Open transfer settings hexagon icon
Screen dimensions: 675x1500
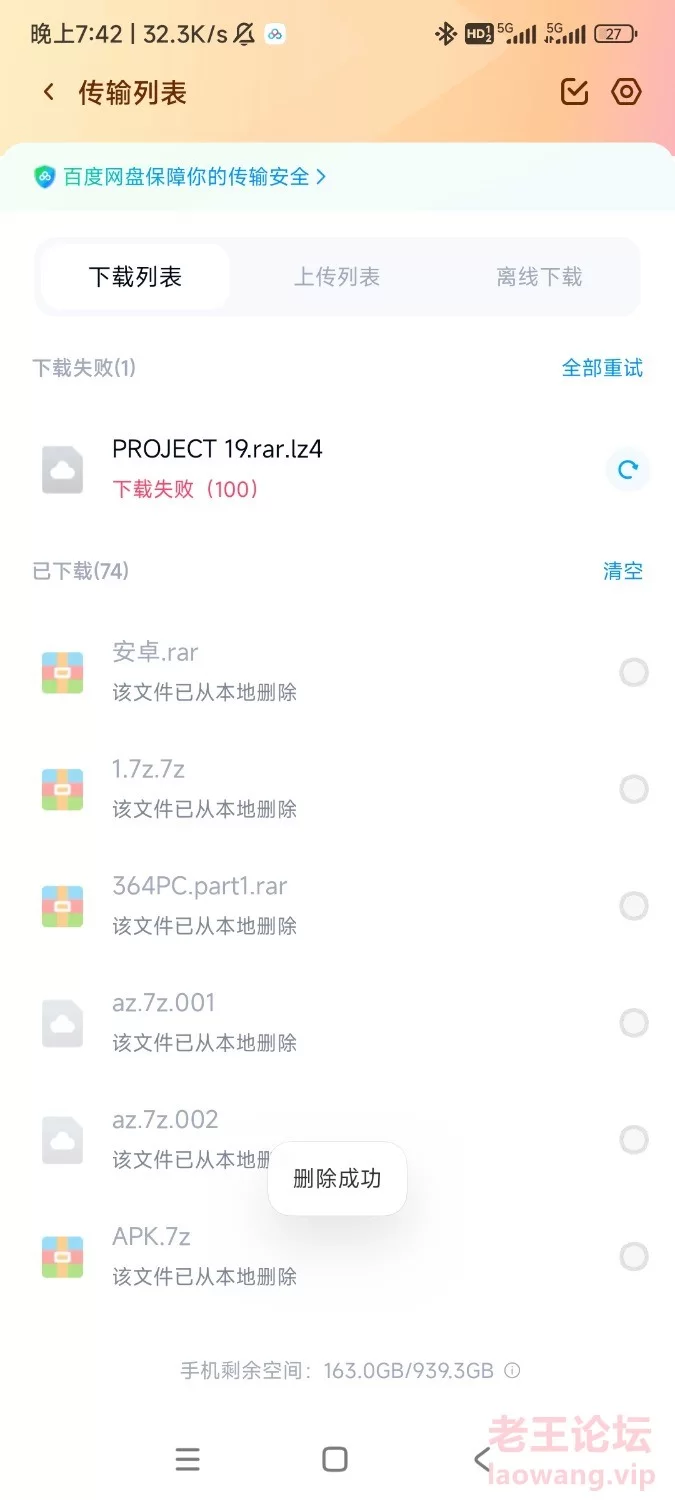tap(626, 93)
